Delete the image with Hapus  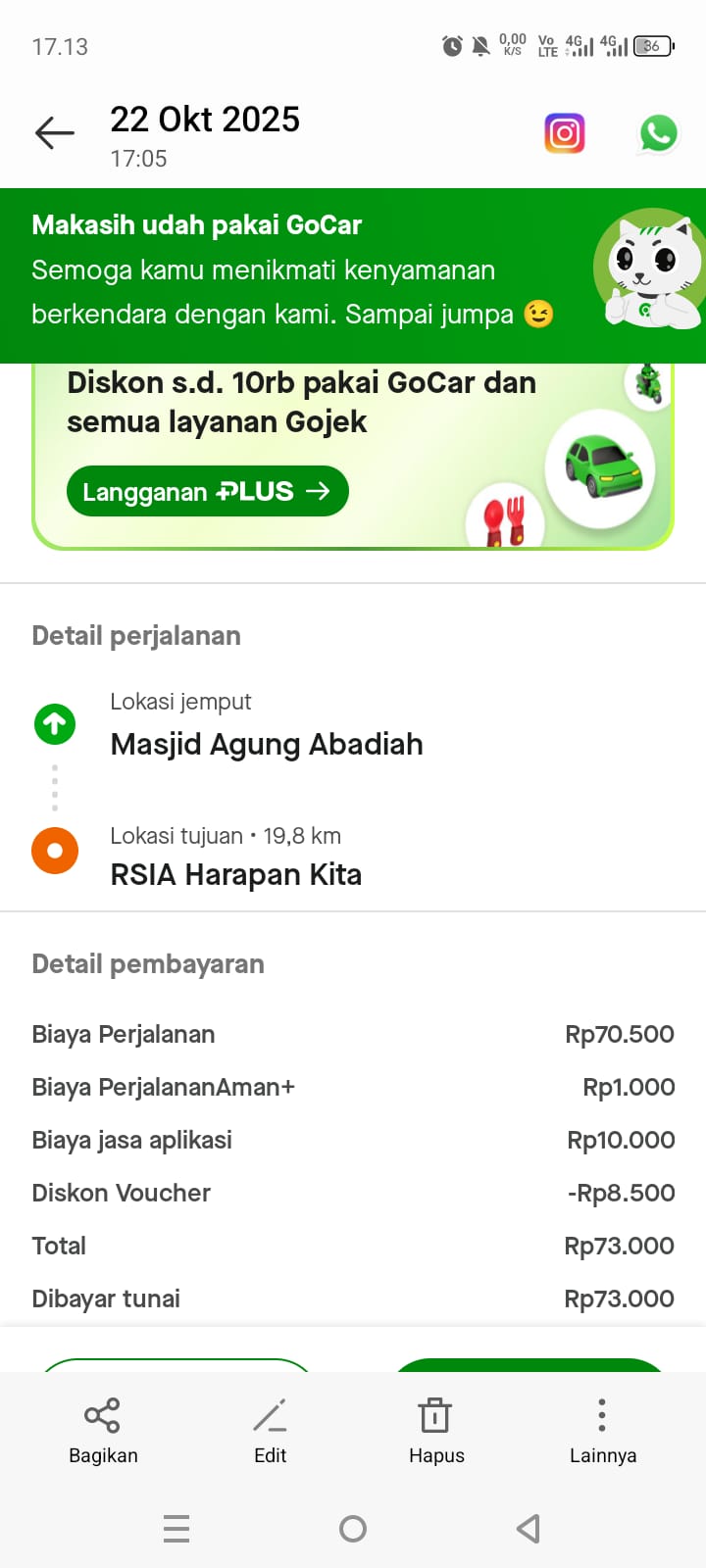tap(435, 1430)
